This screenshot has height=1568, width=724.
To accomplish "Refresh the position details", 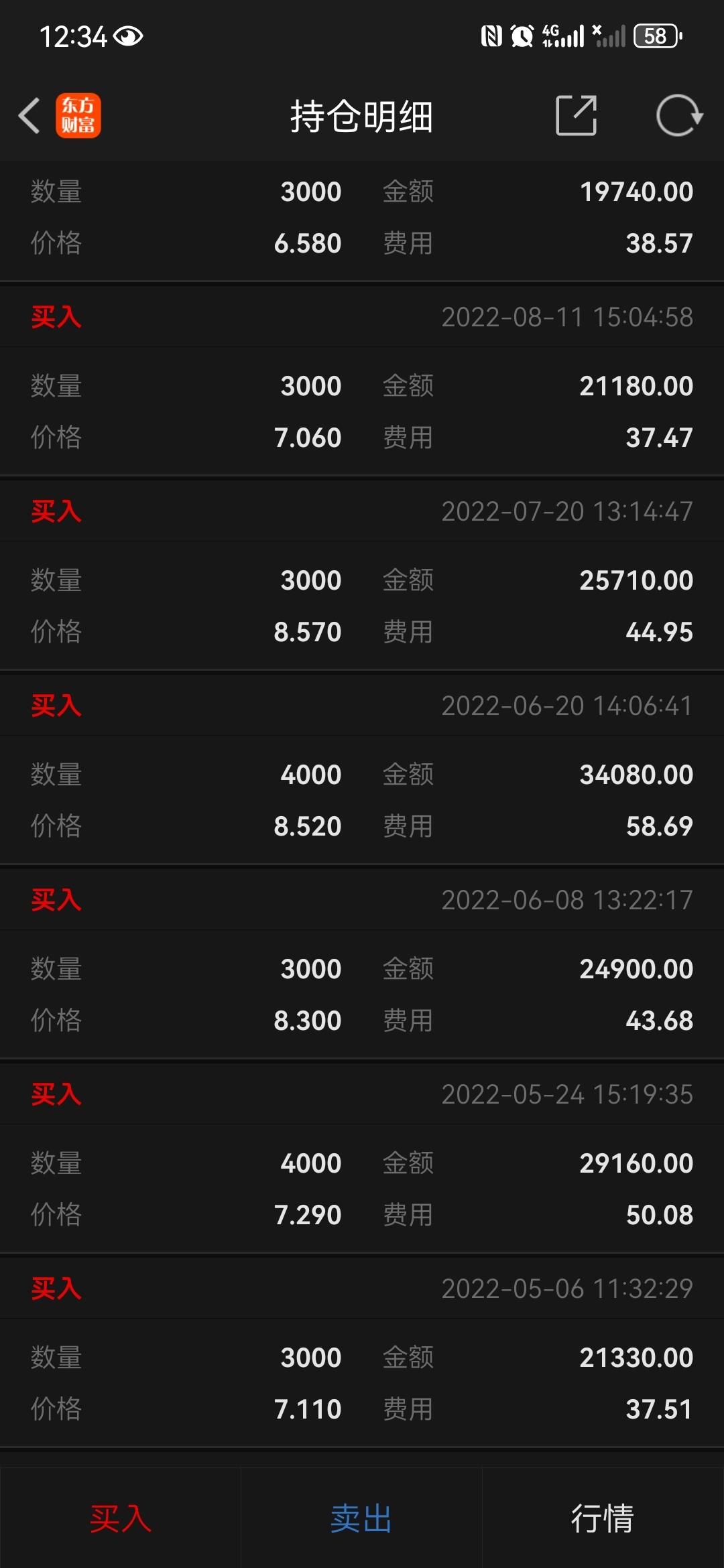I will tap(678, 116).
